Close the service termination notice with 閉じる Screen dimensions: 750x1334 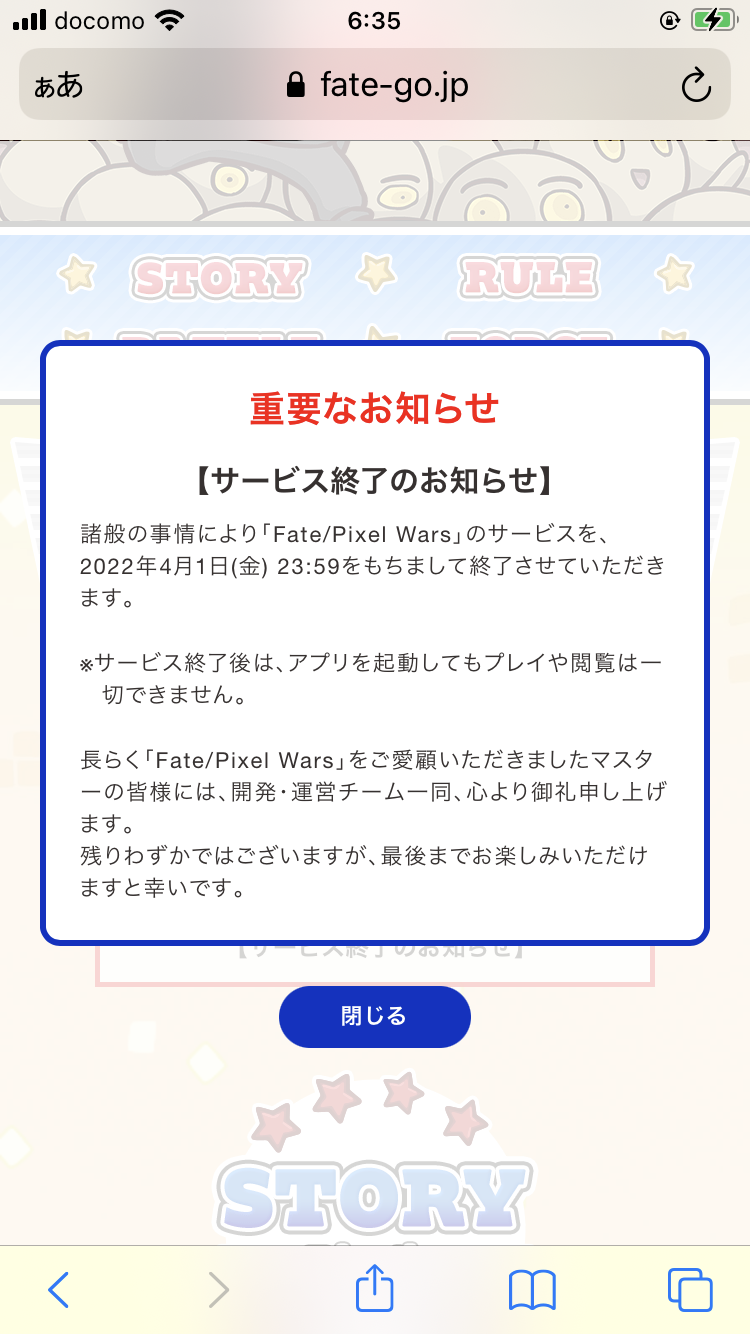point(374,1017)
